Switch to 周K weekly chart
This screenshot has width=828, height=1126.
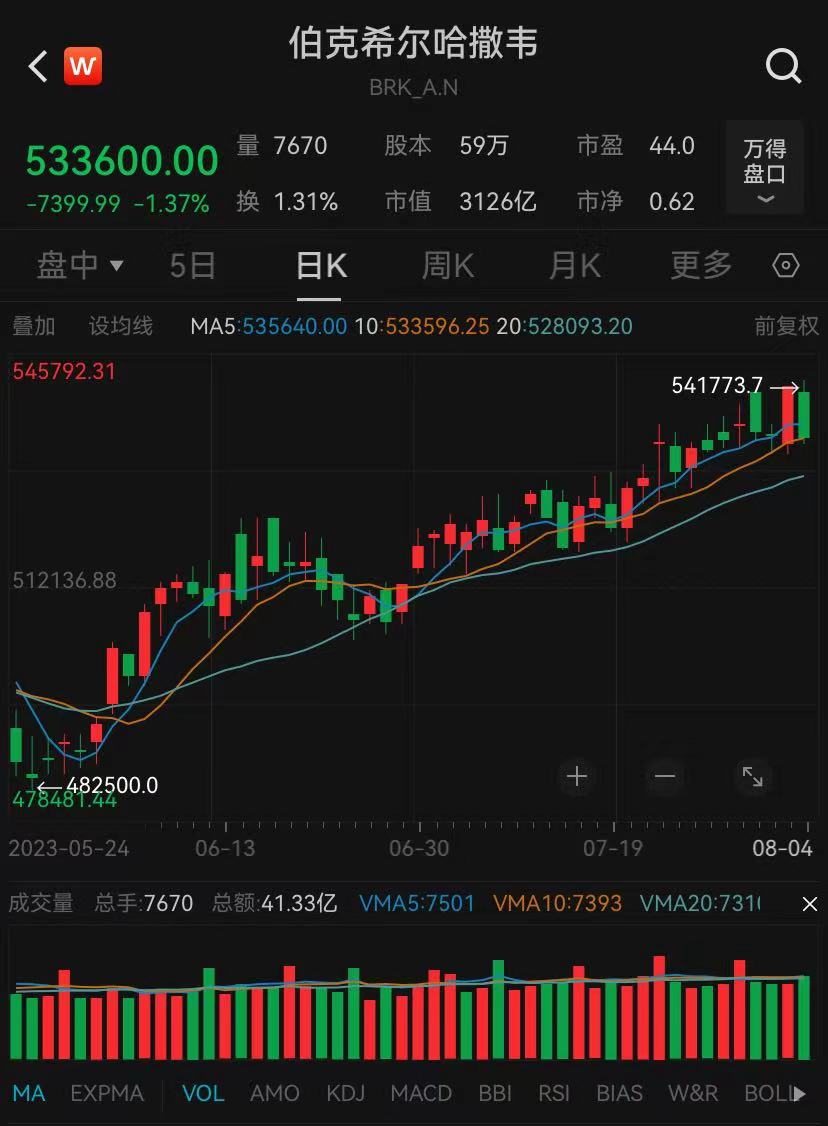click(447, 265)
